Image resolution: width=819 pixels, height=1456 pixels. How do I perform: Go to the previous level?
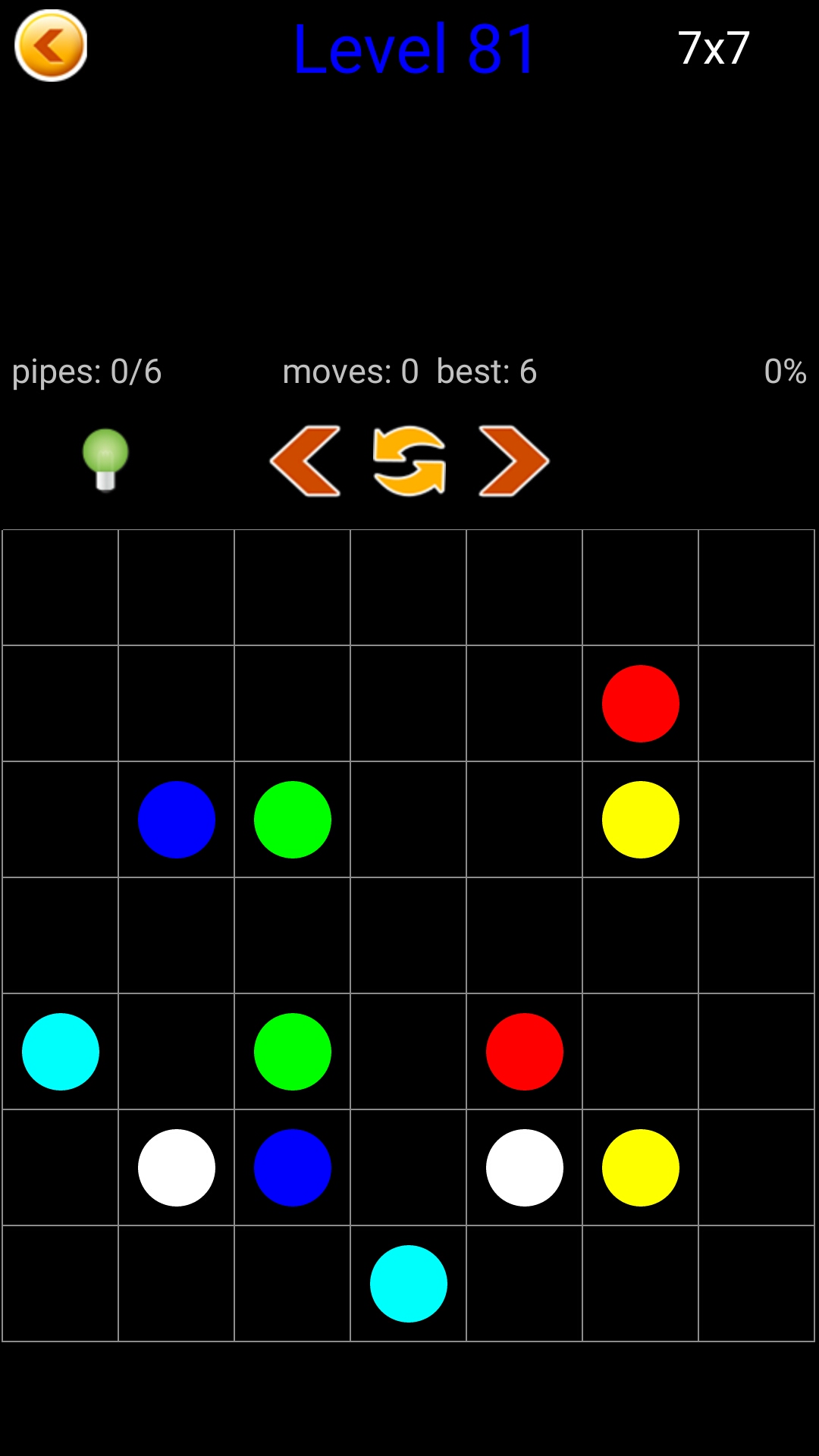[x=306, y=461]
